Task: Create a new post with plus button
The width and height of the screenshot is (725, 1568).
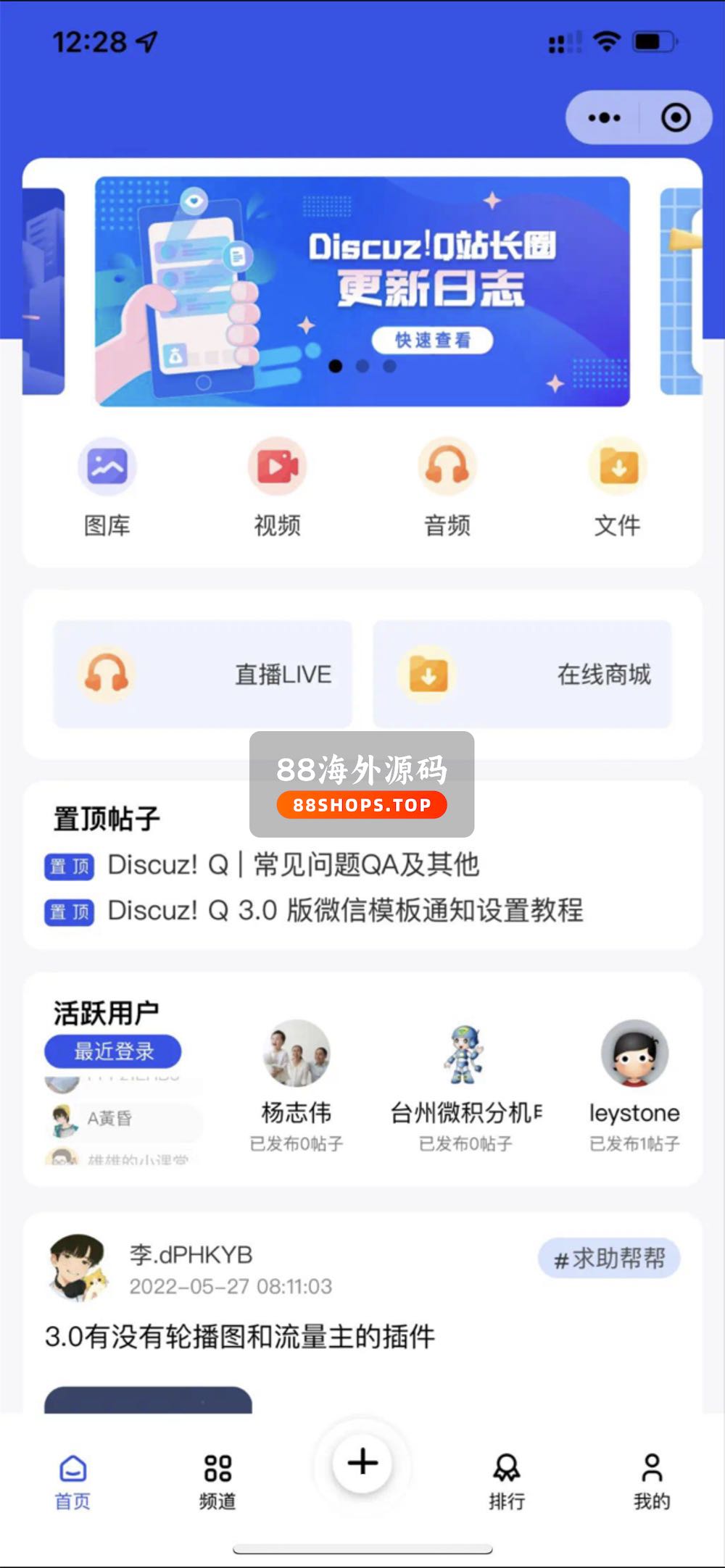Action: point(362,1463)
